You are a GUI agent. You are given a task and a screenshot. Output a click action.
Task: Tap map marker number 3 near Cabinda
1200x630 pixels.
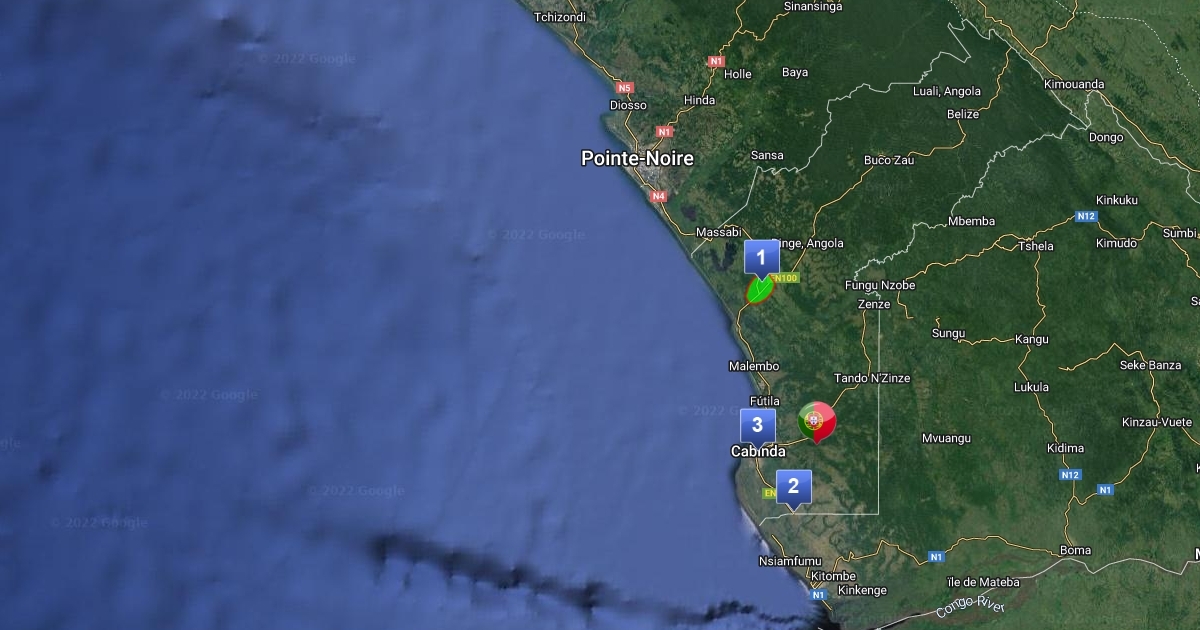pos(757,425)
